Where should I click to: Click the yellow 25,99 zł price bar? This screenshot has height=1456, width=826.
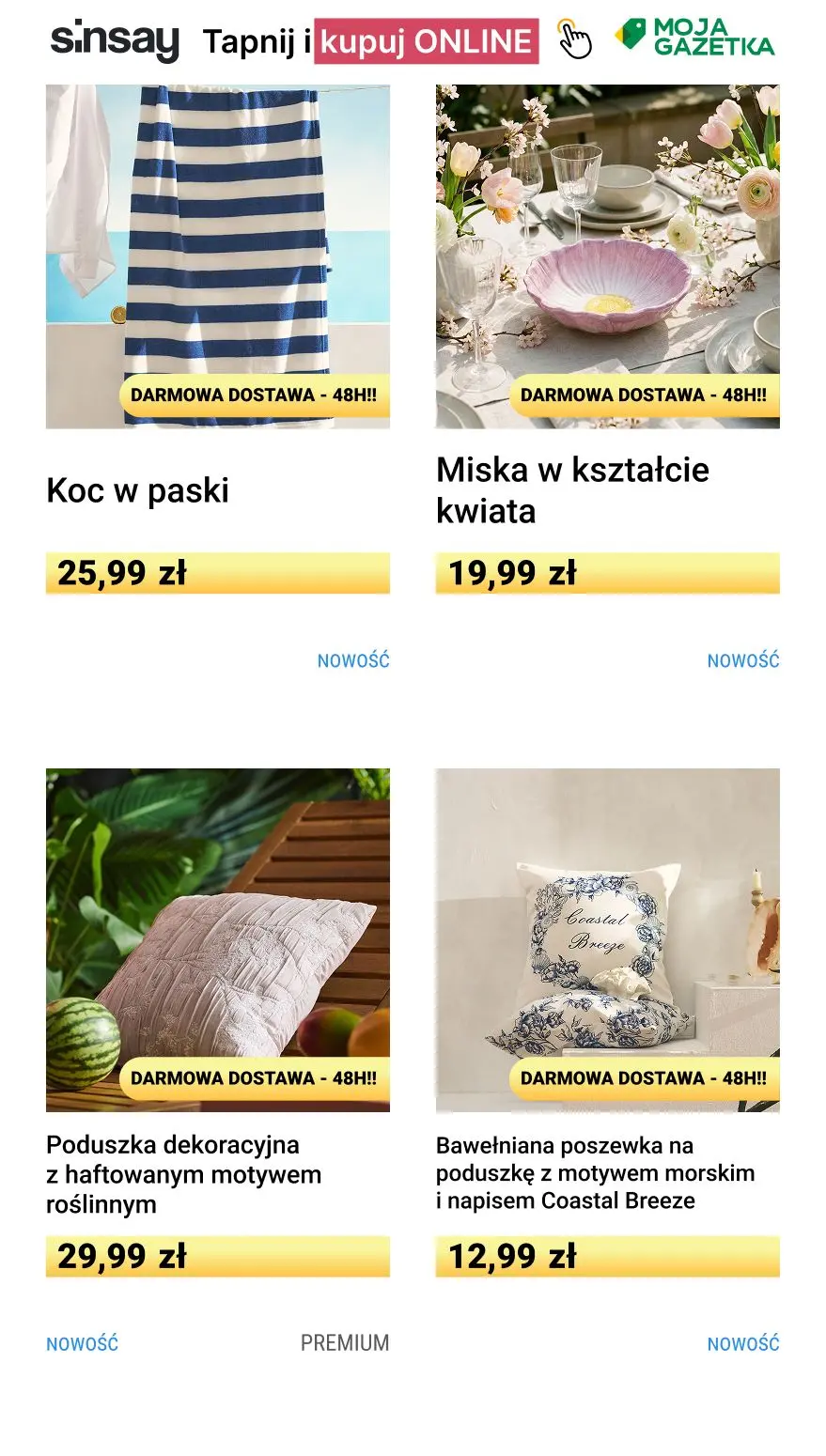[217, 573]
